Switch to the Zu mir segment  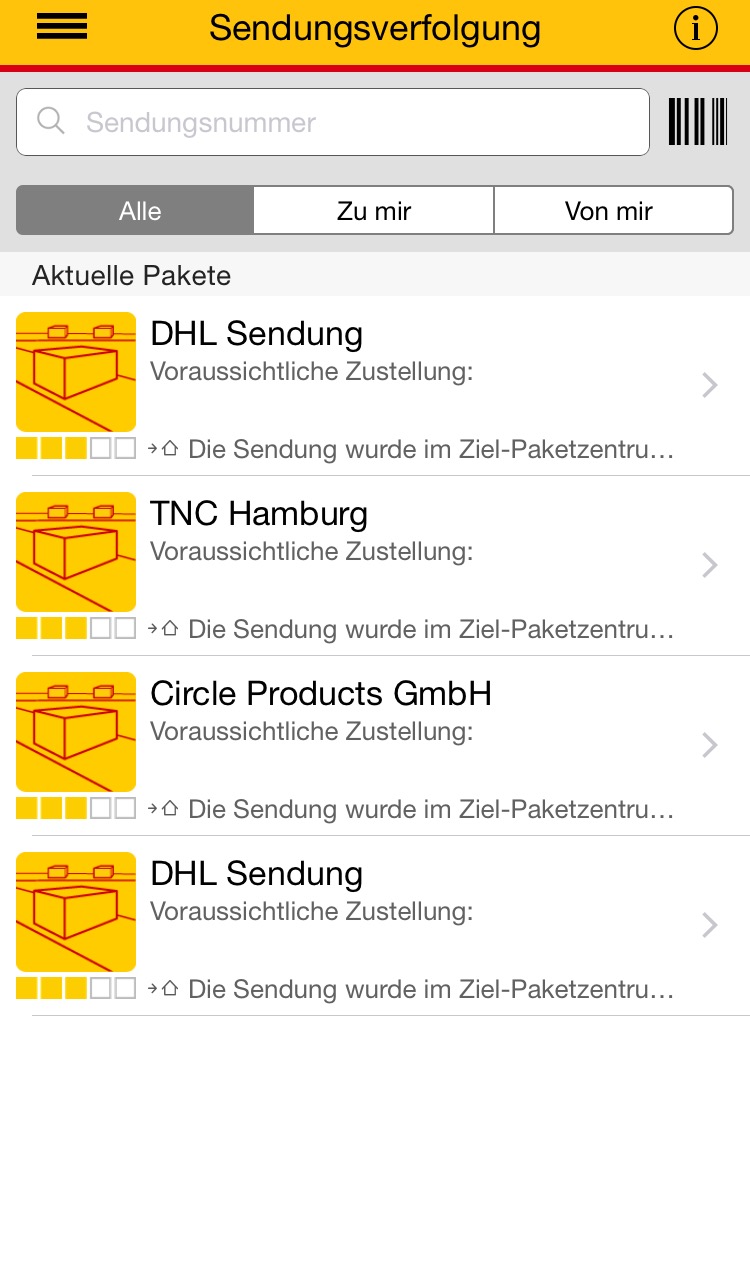tap(374, 211)
